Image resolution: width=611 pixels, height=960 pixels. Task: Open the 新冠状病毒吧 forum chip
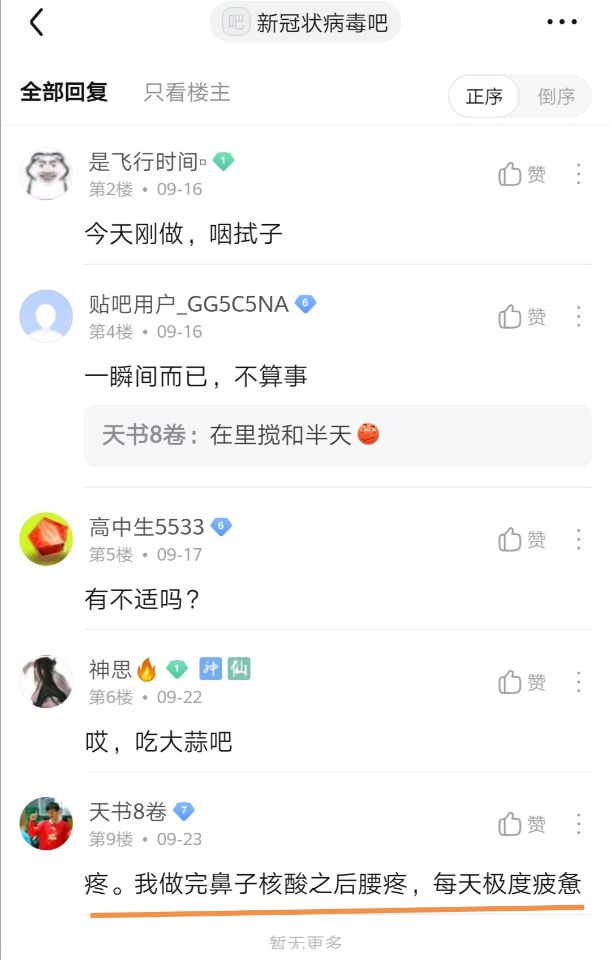click(x=306, y=23)
